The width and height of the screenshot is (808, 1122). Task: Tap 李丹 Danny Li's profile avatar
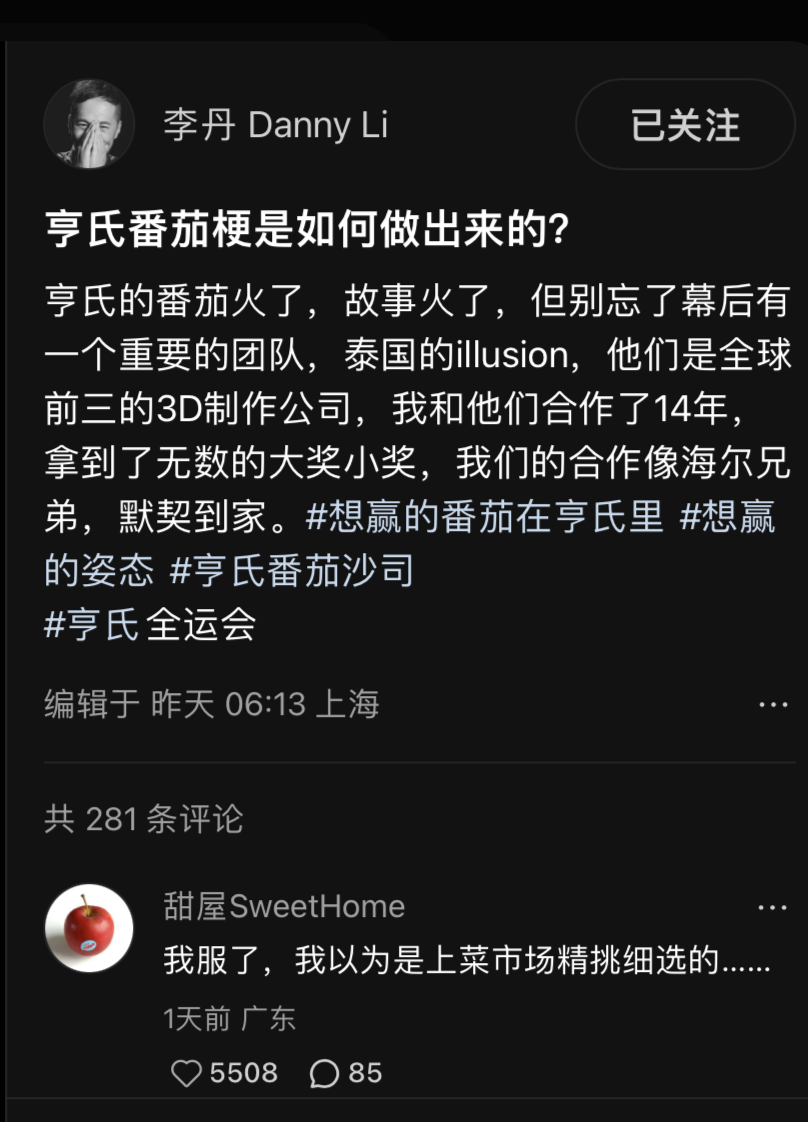89,124
